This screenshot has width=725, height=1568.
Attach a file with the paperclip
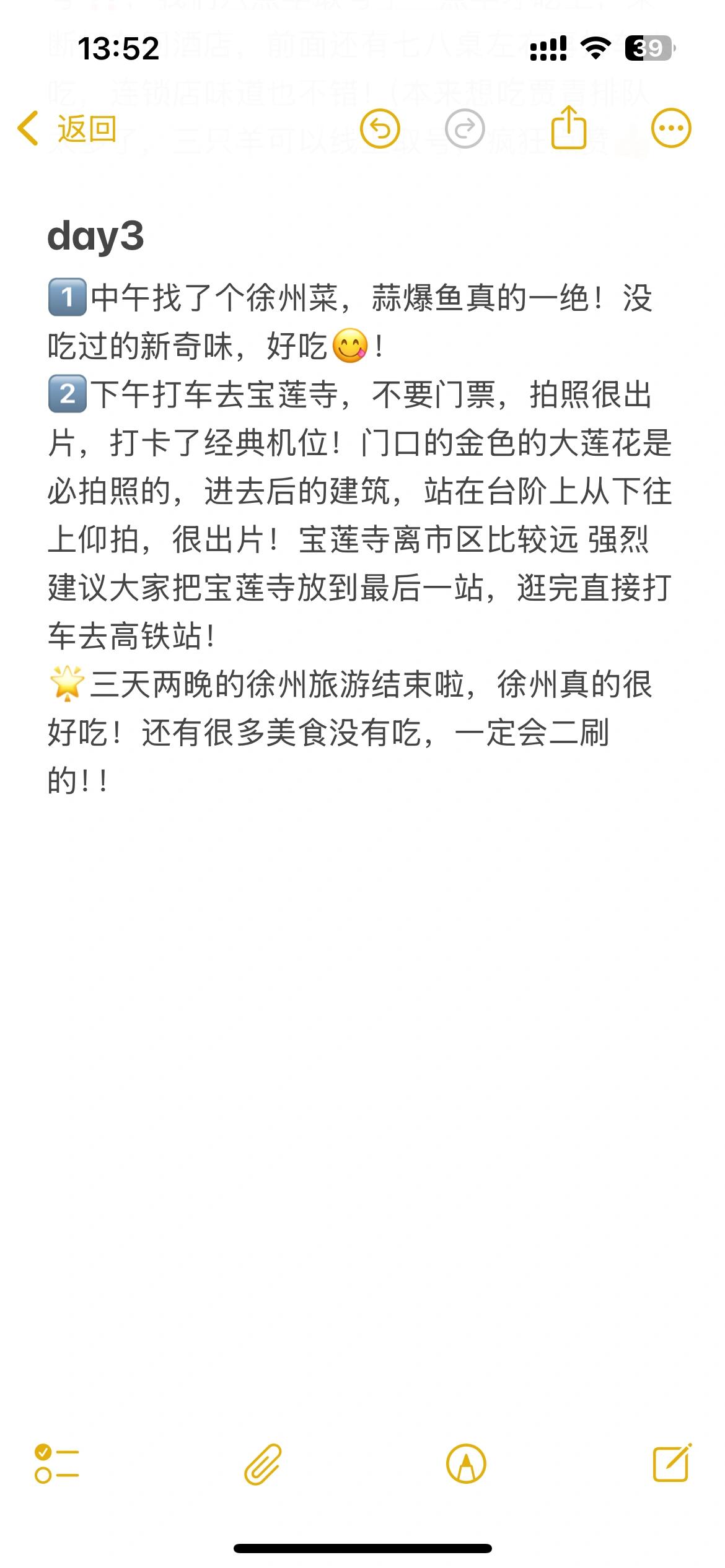[x=263, y=1465]
